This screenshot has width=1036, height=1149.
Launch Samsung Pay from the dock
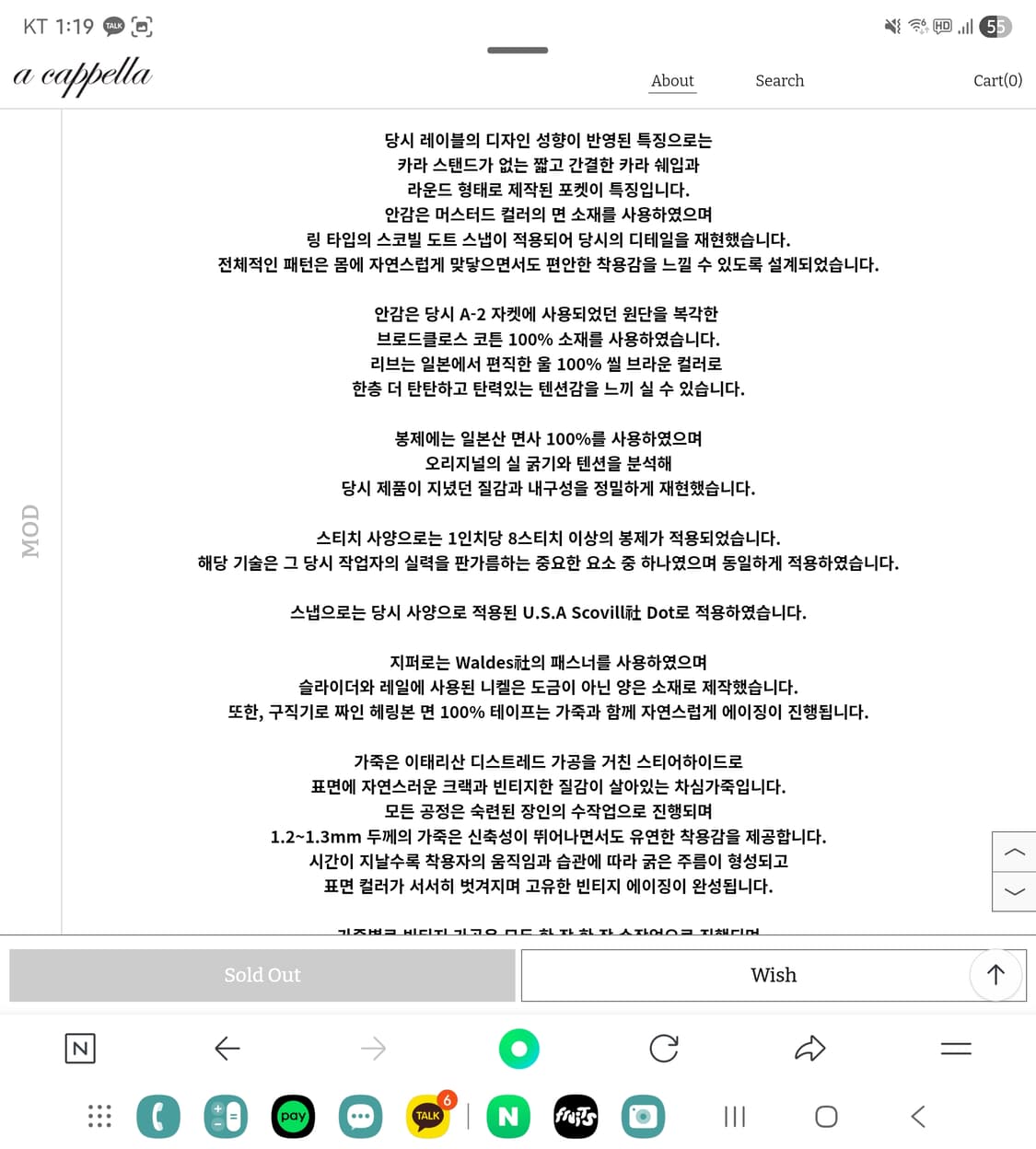pos(293,1117)
